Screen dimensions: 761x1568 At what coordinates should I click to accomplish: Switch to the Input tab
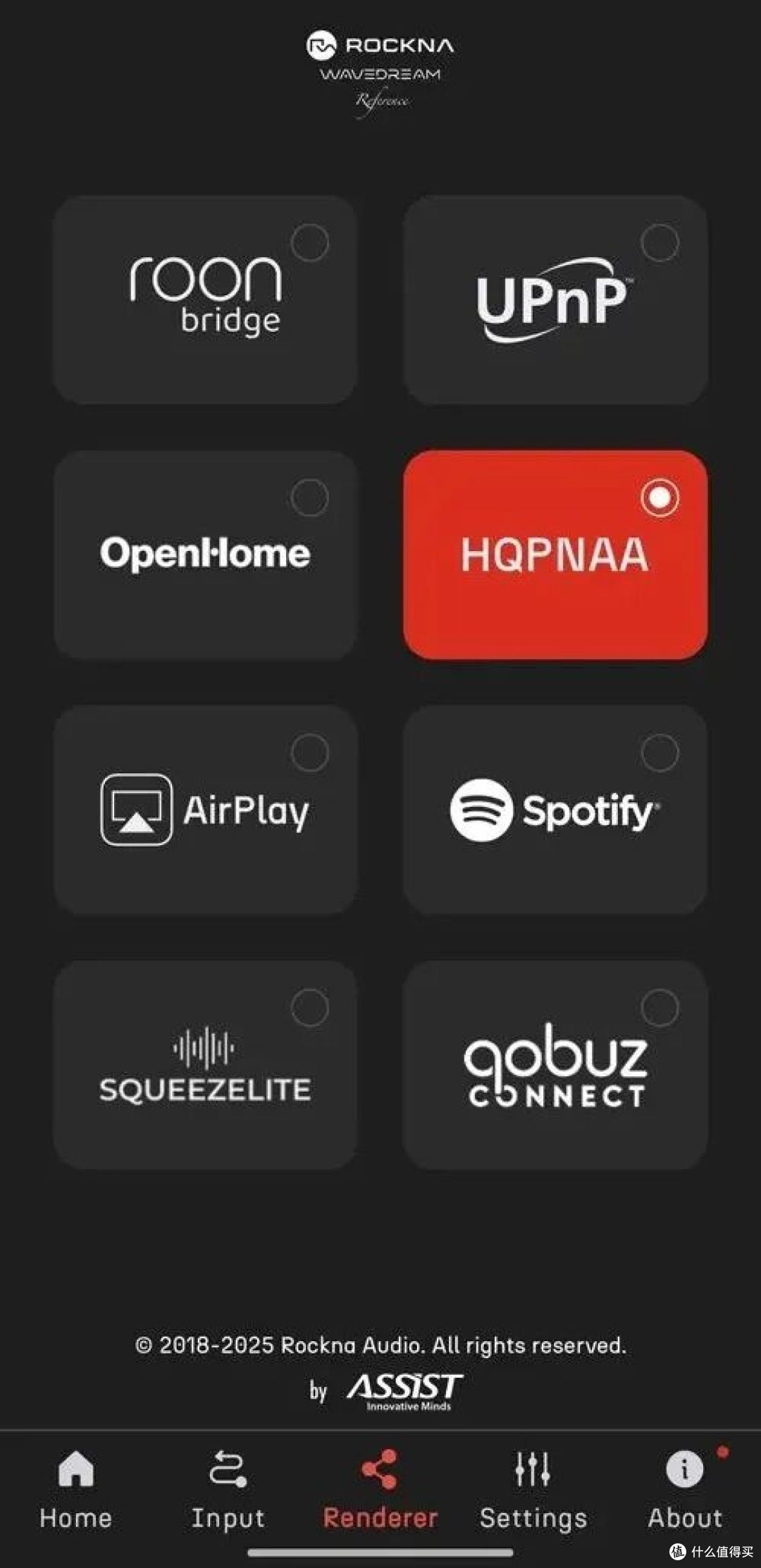(x=228, y=1489)
